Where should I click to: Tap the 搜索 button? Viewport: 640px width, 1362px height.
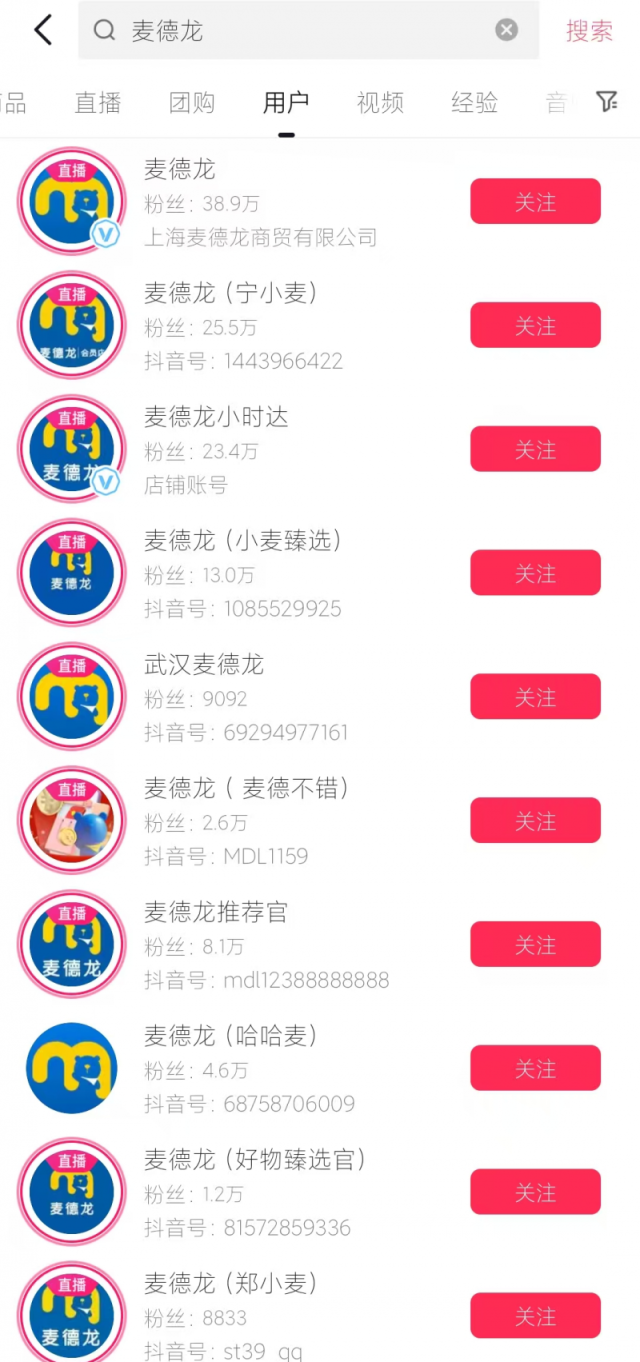click(x=589, y=31)
